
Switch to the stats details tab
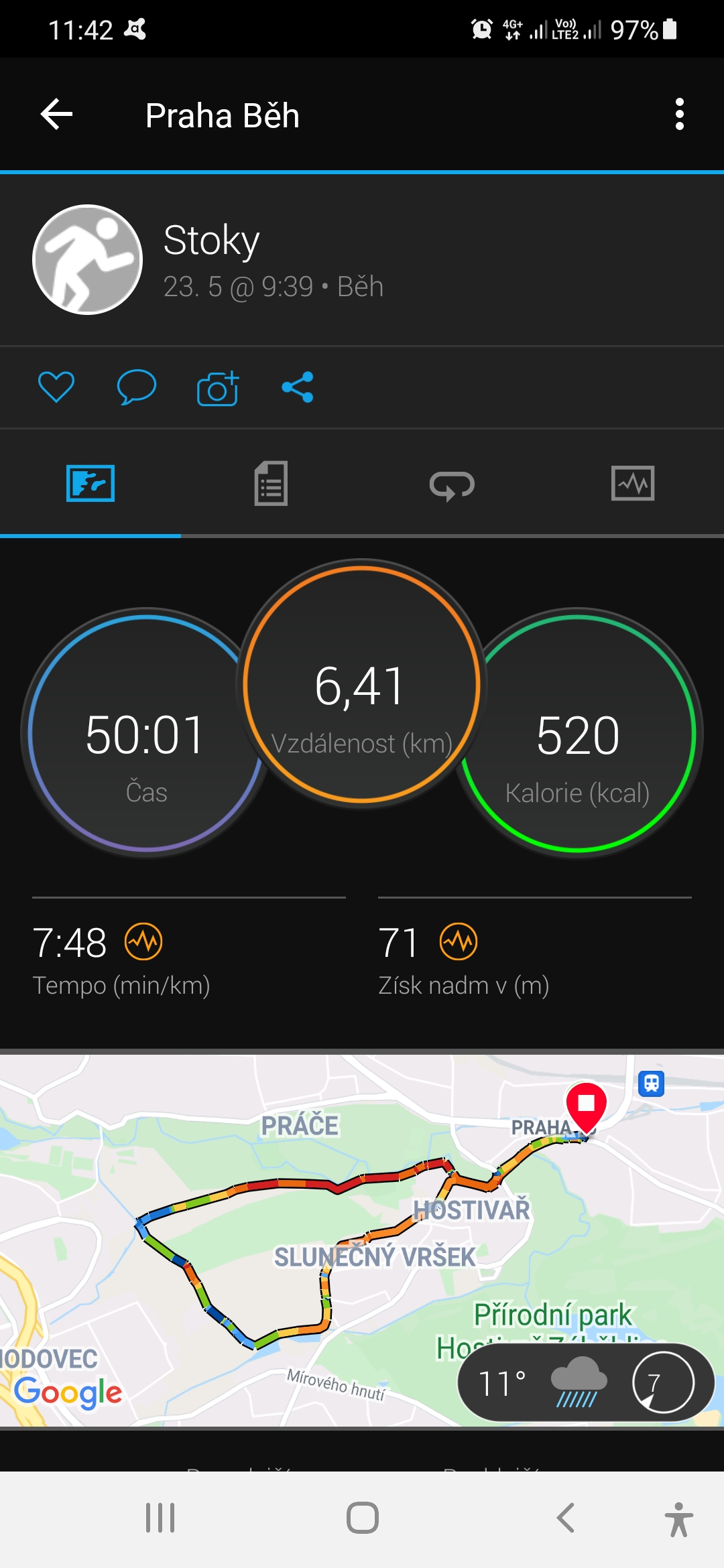point(271,483)
